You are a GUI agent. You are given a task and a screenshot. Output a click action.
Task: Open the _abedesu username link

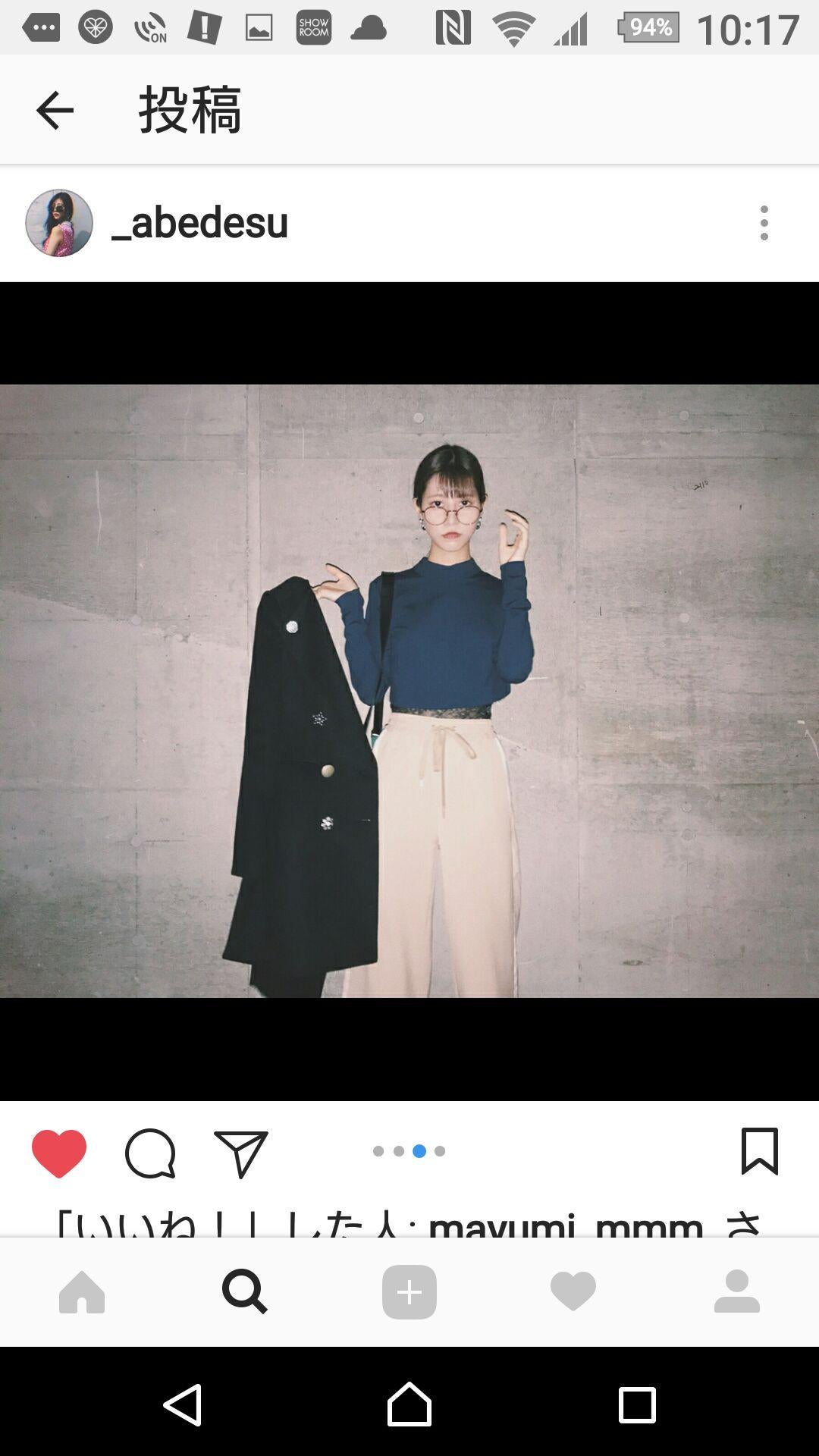pos(200,223)
